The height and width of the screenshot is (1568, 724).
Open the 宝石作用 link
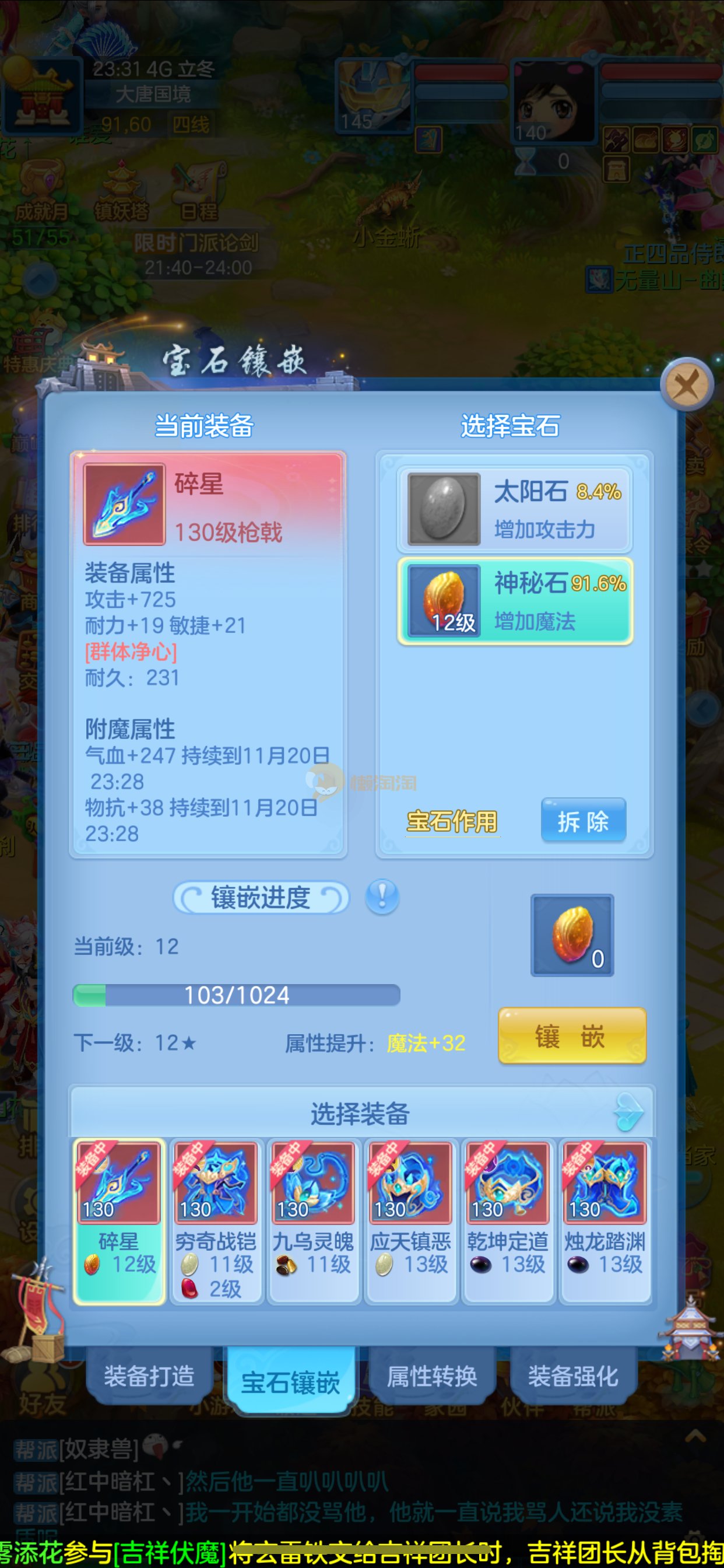pyautogui.click(x=451, y=822)
